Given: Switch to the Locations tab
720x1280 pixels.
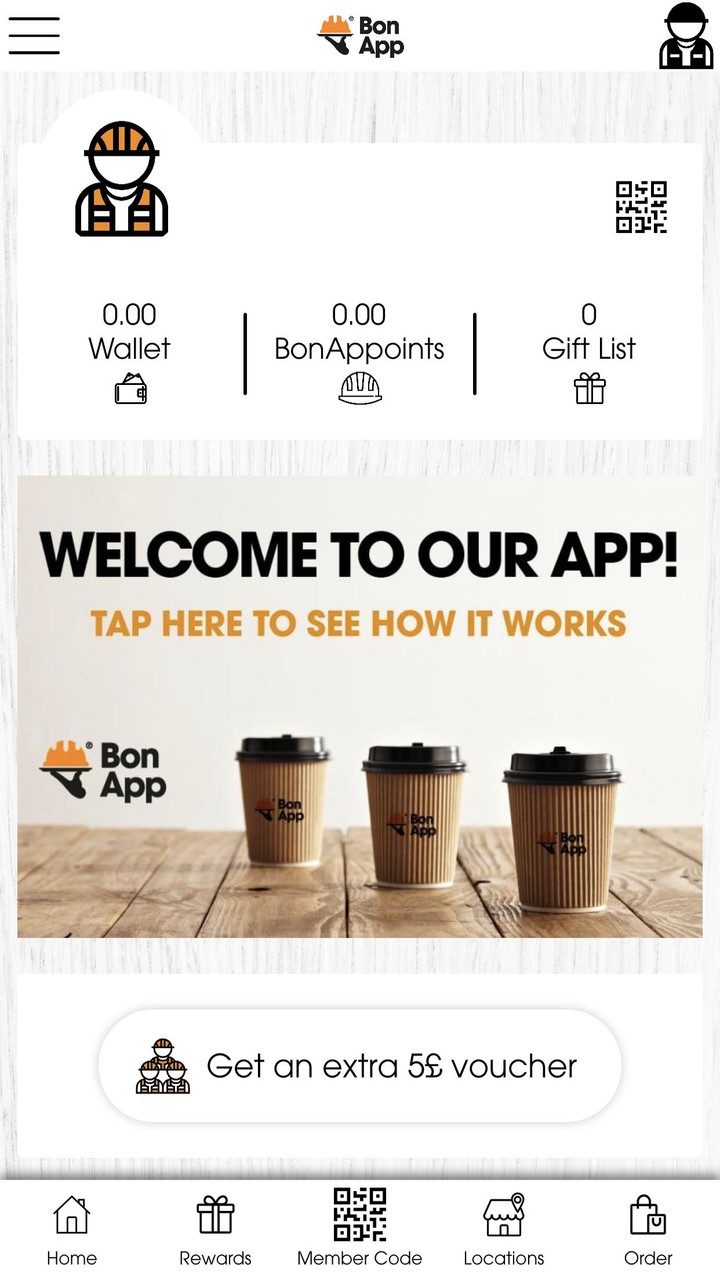Looking at the screenshot, I should click(x=504, y=1230).
